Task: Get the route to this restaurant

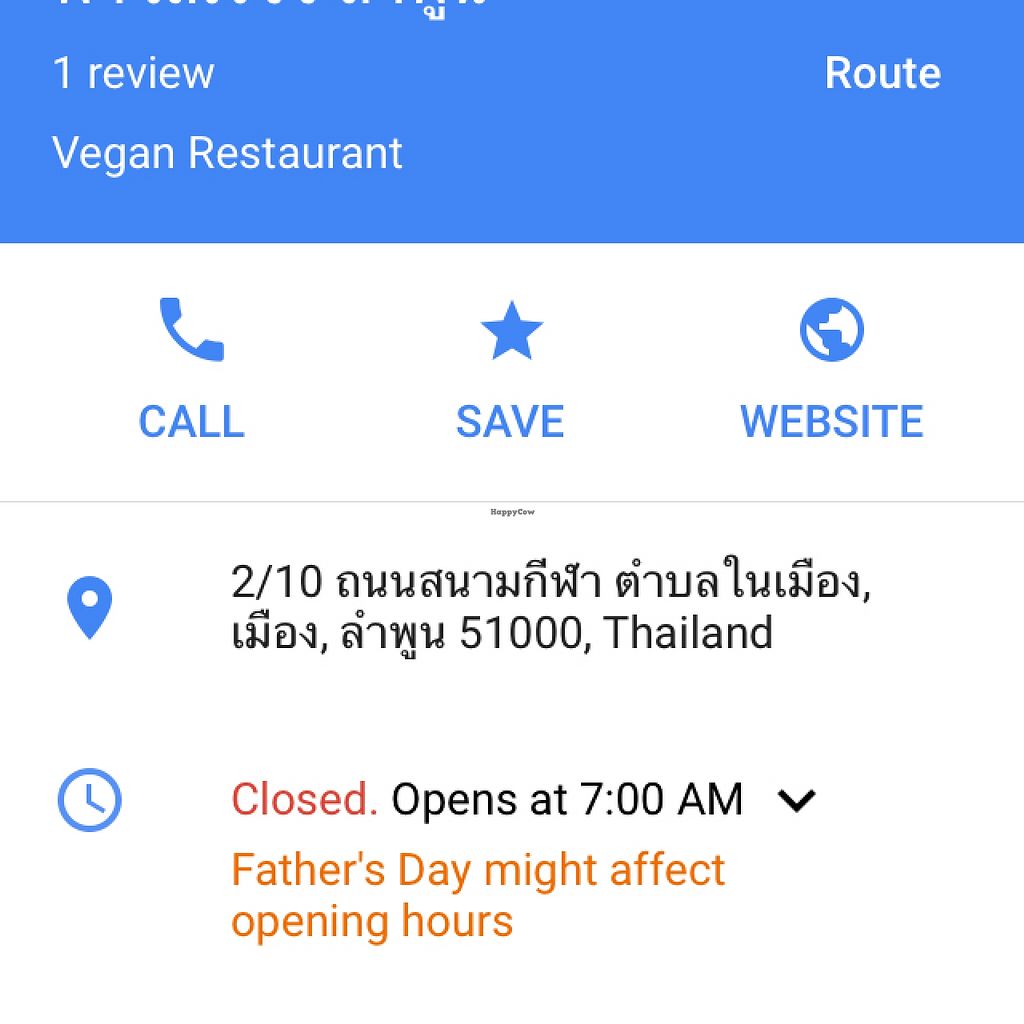Action: tap(882, 74)
